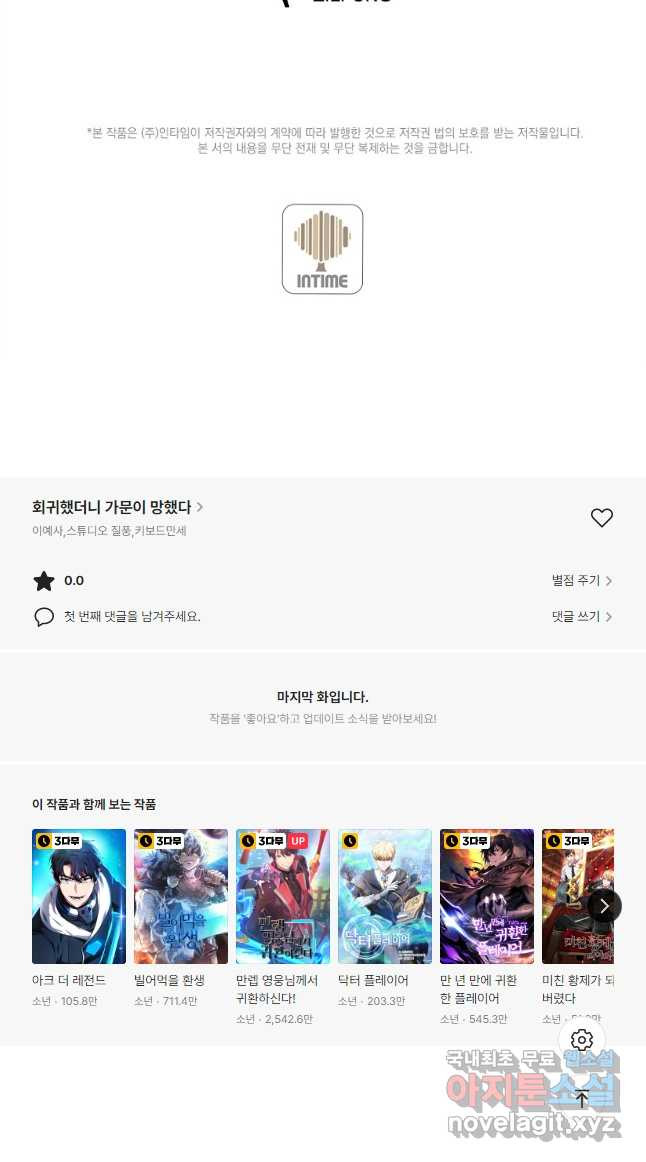This screenshot has height=1162, width=646.
Task: Open 만렙 영웅님께서 귀환하신다! card
Action: pos(283,896)
